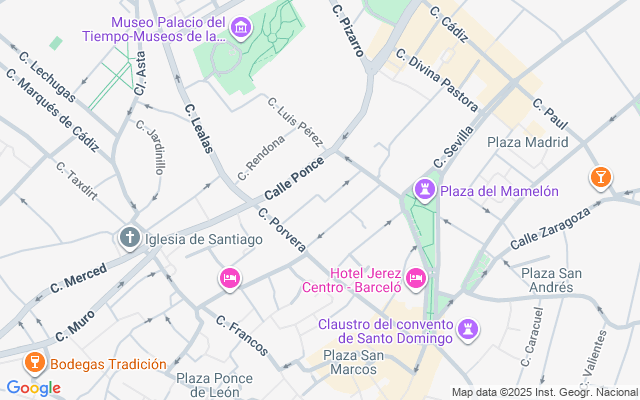Open the Bodegas Tradición bar marker
Viewport: 640px width, 400px height.
point(34,363)
